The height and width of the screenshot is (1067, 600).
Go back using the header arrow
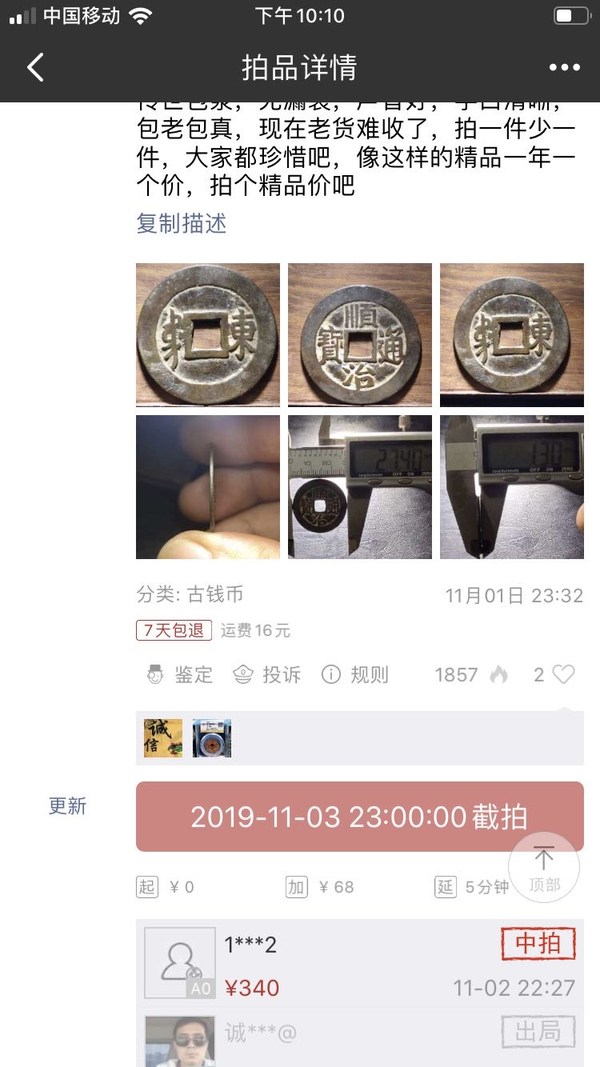point(36,68)
